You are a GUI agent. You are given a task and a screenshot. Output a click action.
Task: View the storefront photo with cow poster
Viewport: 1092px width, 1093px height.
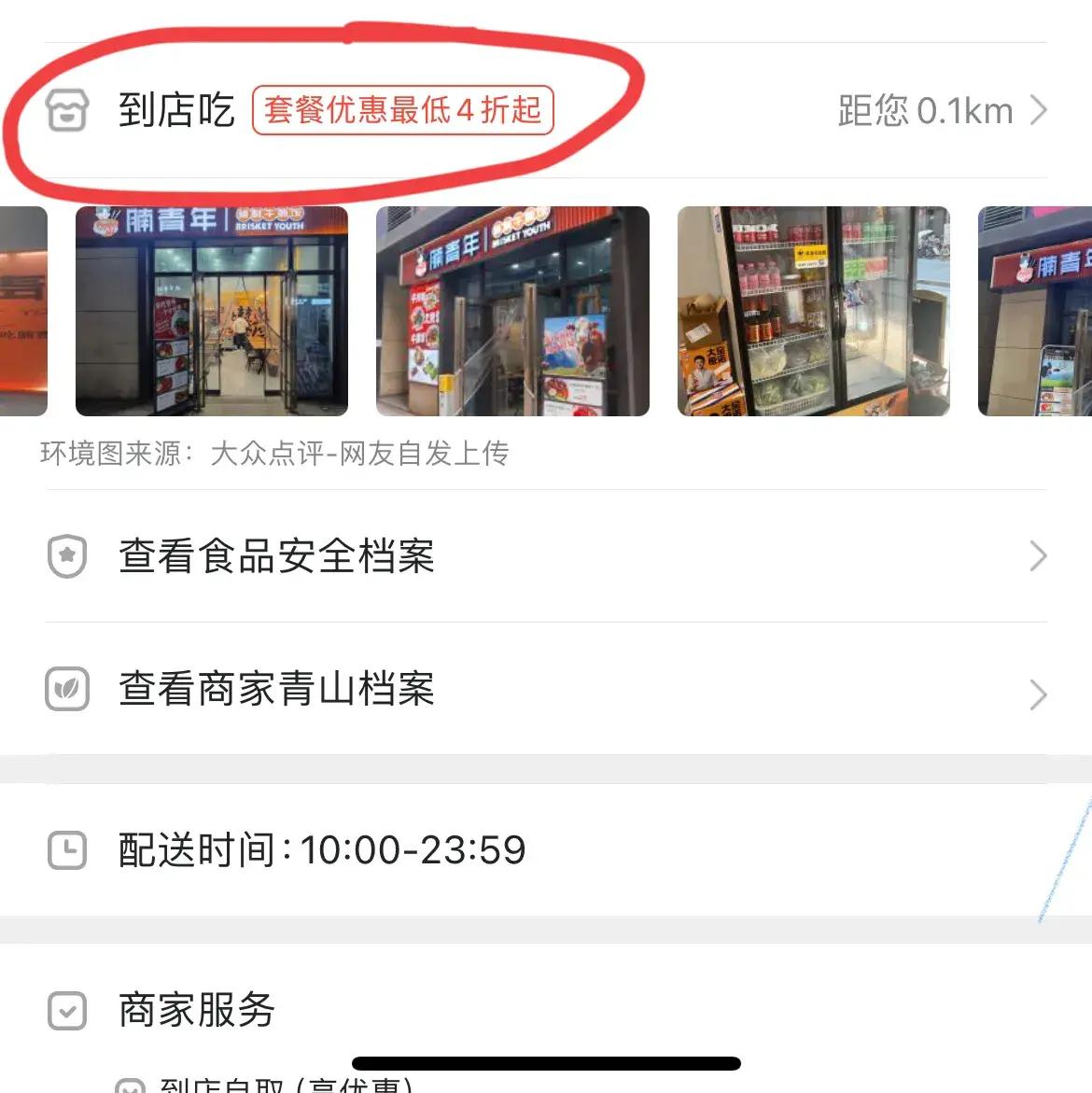512,311
